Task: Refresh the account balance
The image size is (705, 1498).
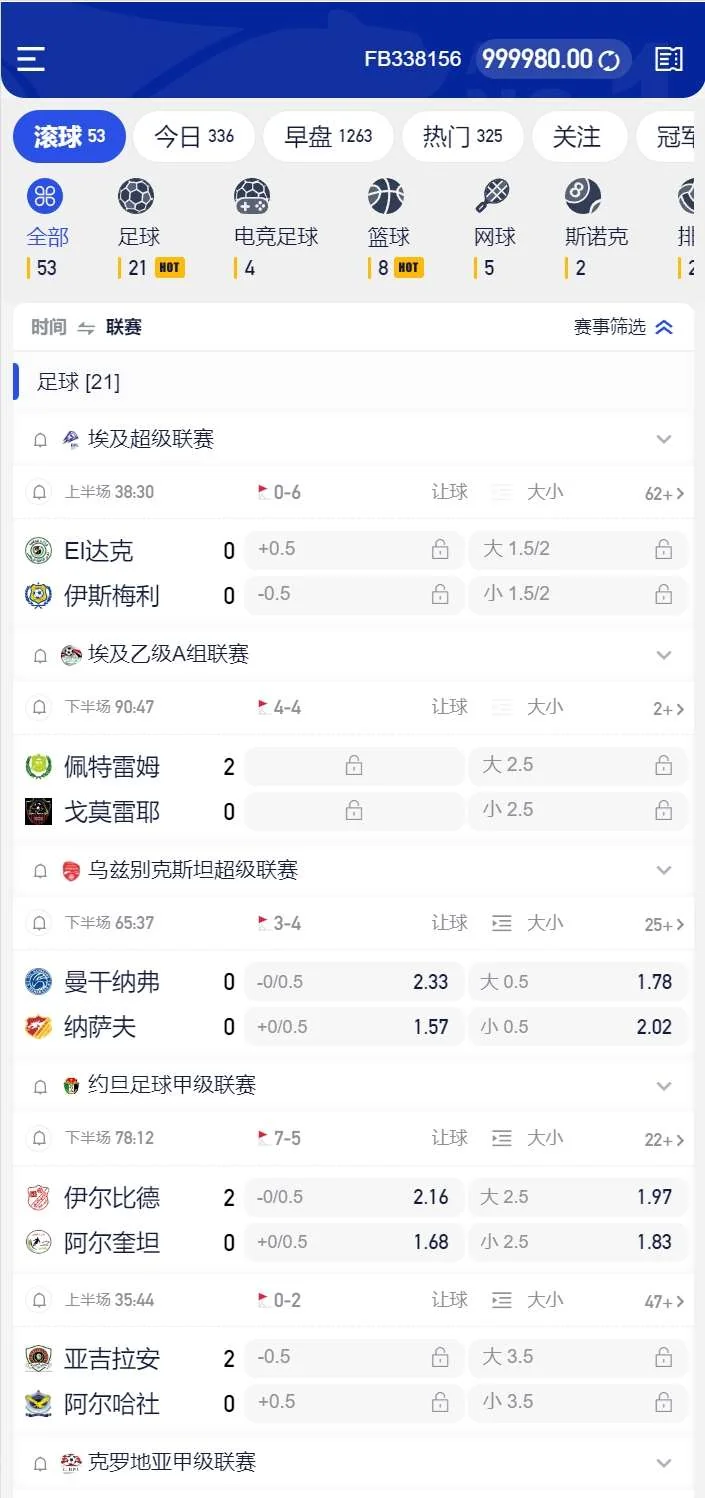Action: [609, 61]
